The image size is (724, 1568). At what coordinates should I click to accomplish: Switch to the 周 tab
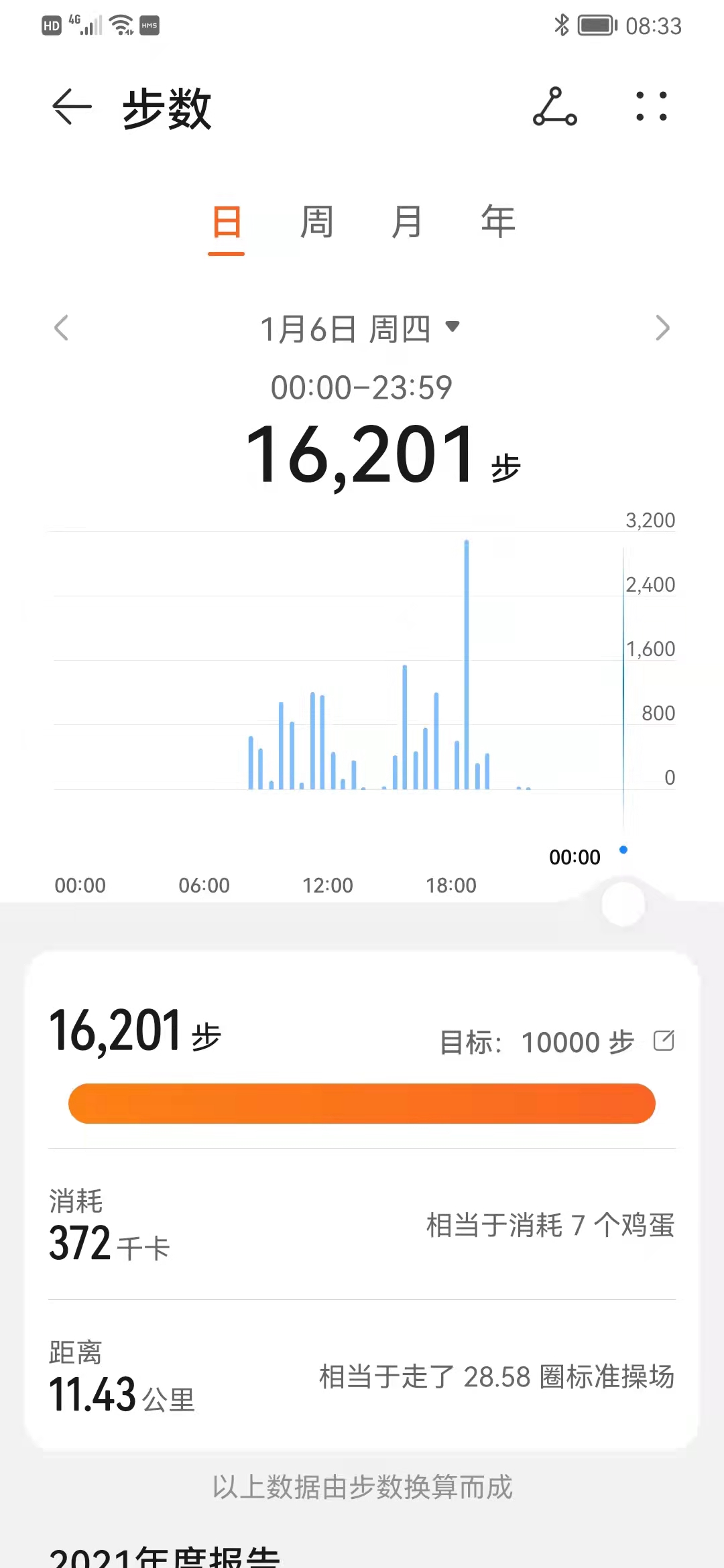pos(316,222)
